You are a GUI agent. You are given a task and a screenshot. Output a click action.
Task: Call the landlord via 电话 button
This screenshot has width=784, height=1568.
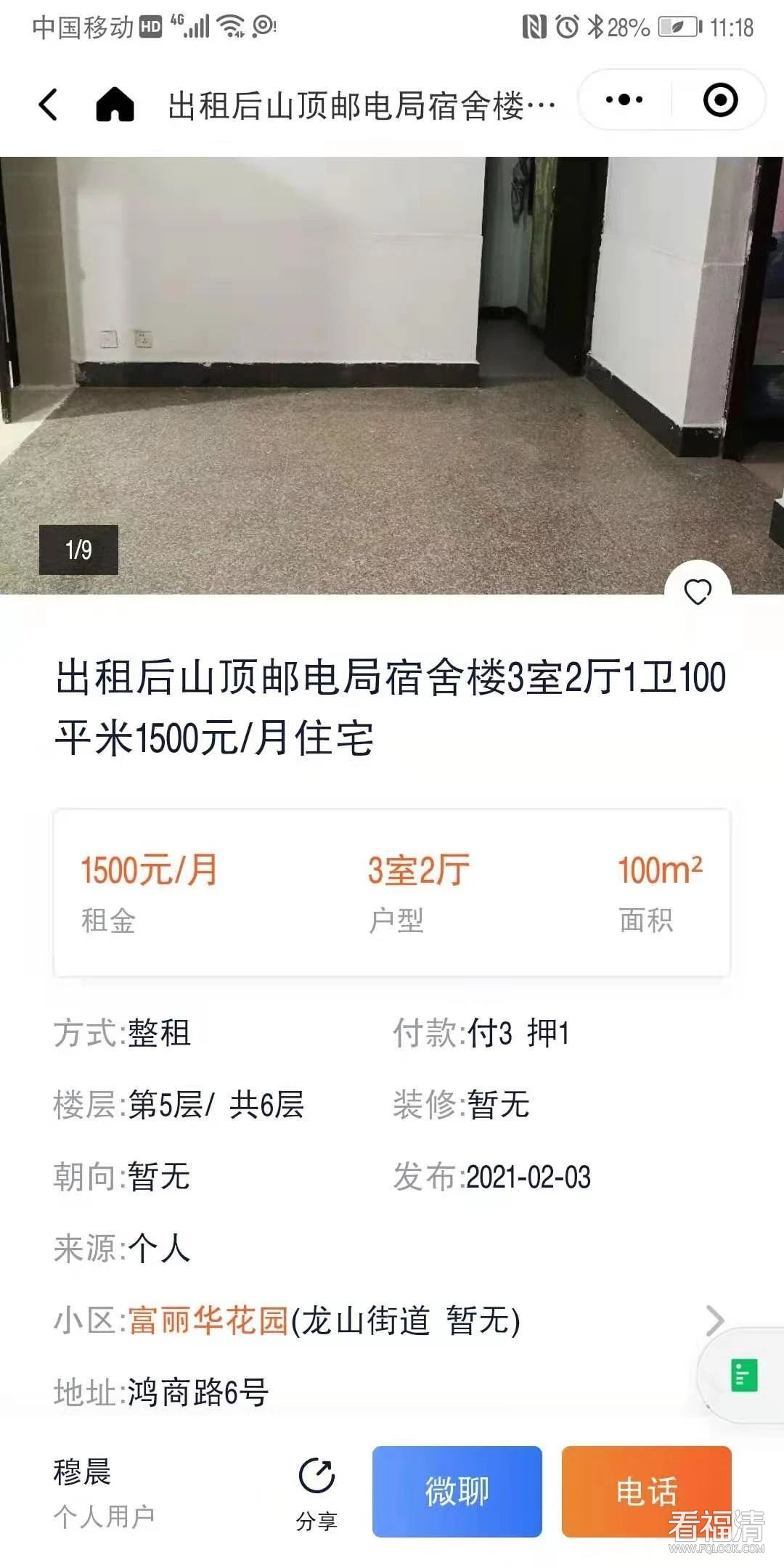click(x=646, y=1491)
